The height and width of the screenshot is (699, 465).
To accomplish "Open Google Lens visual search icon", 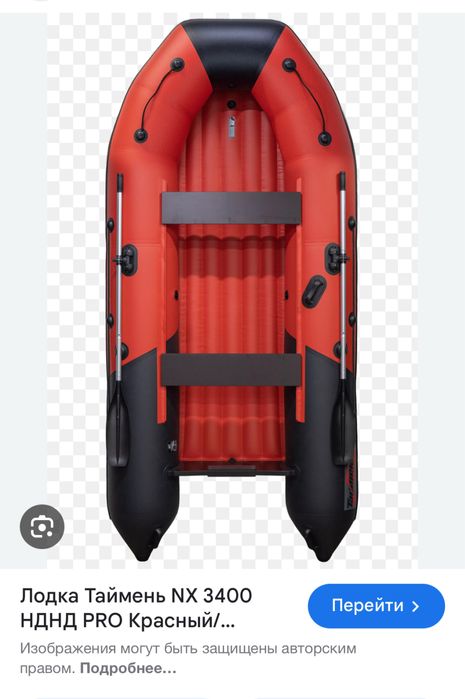I will (x=42, y=526).
